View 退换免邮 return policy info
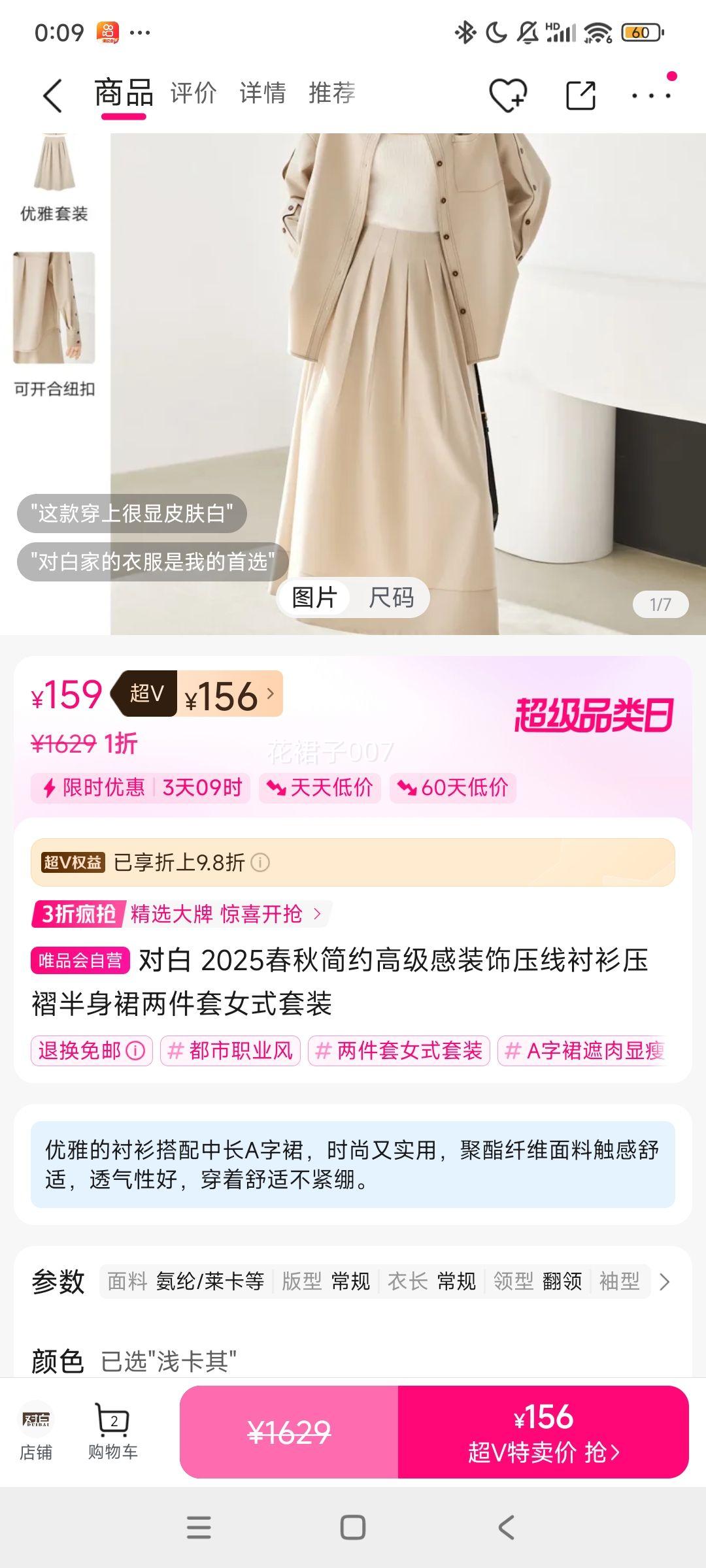706x1568 pixels. 92,1051
